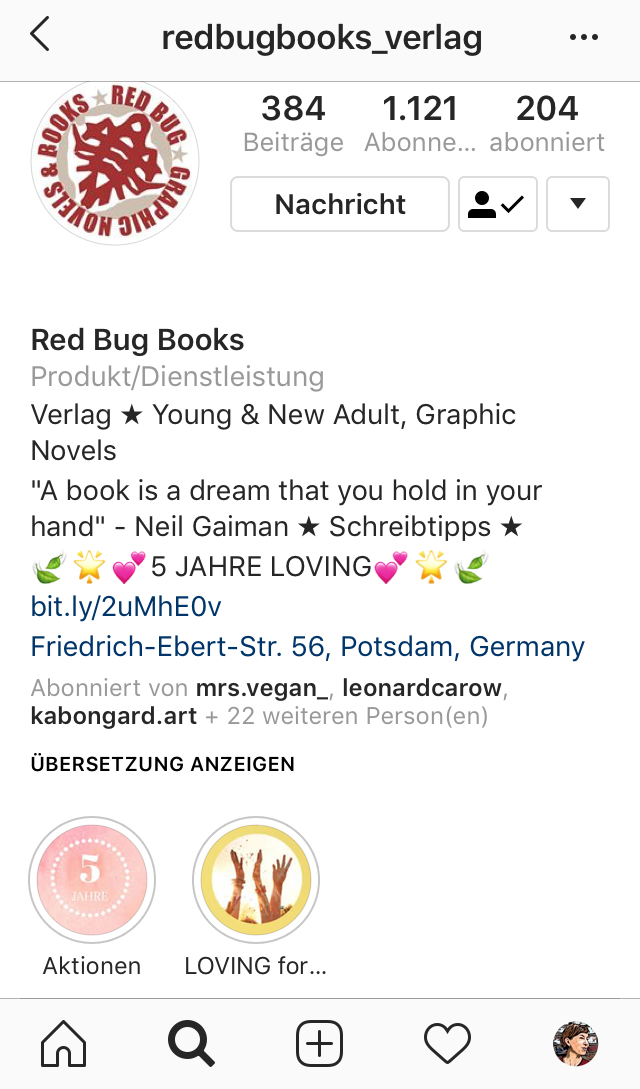Open your own profile tab

point(575,1043)
